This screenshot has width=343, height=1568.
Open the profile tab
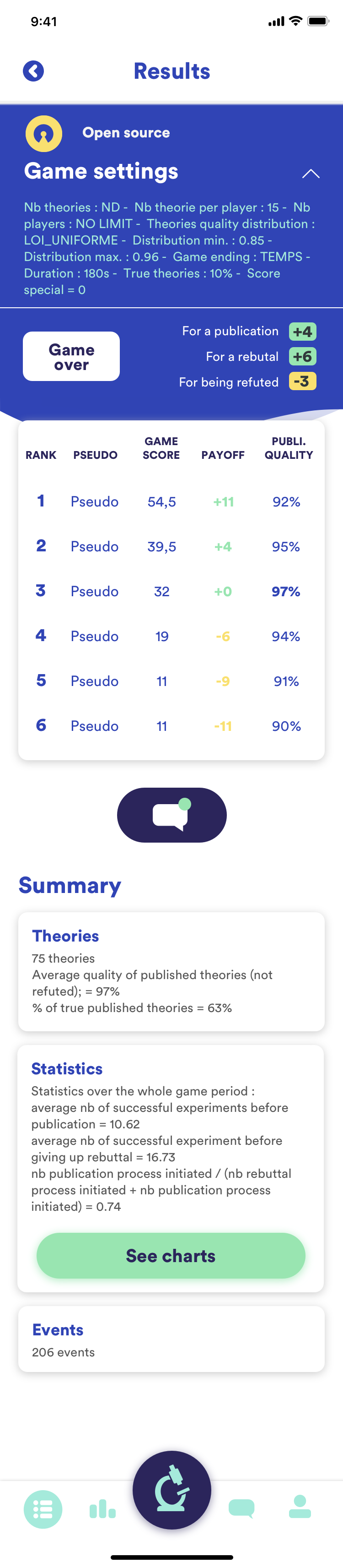[300, 1508]
